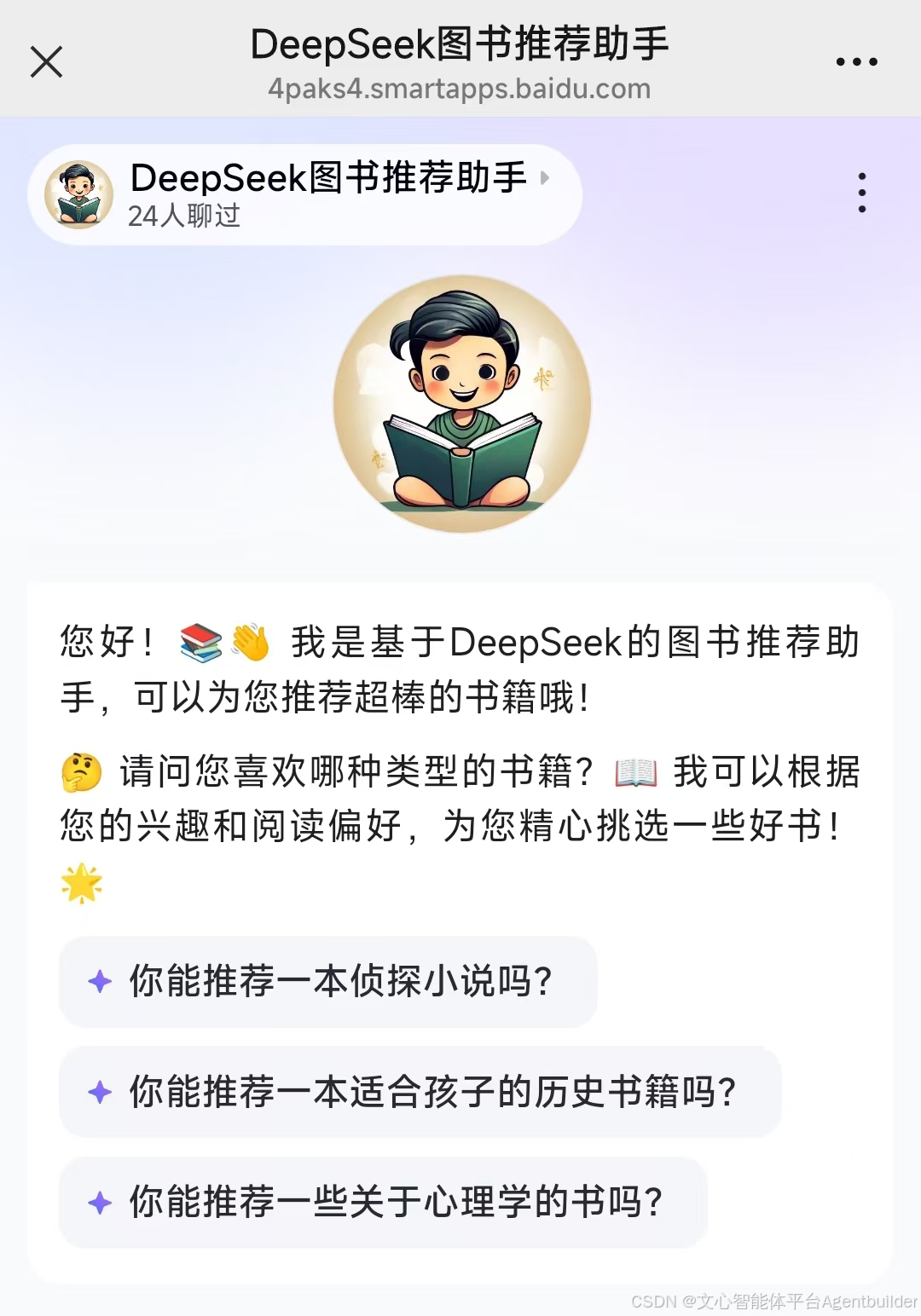
Task: Select the "适合孩子的历史书籍" suggested question
Action: point(420,1092)
